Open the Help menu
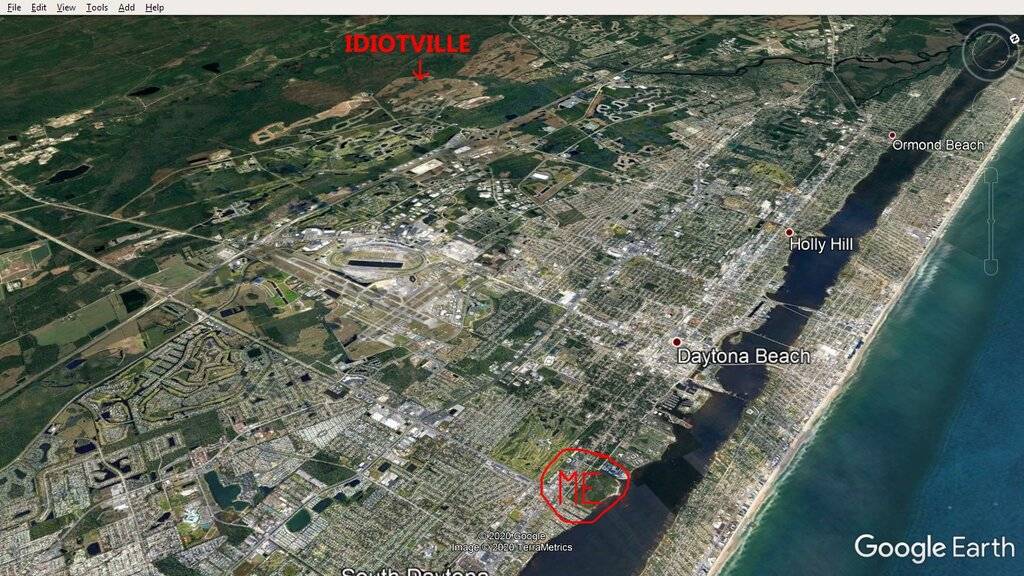The width and height of the screenshot is (1024, 576). coord(155,7)
